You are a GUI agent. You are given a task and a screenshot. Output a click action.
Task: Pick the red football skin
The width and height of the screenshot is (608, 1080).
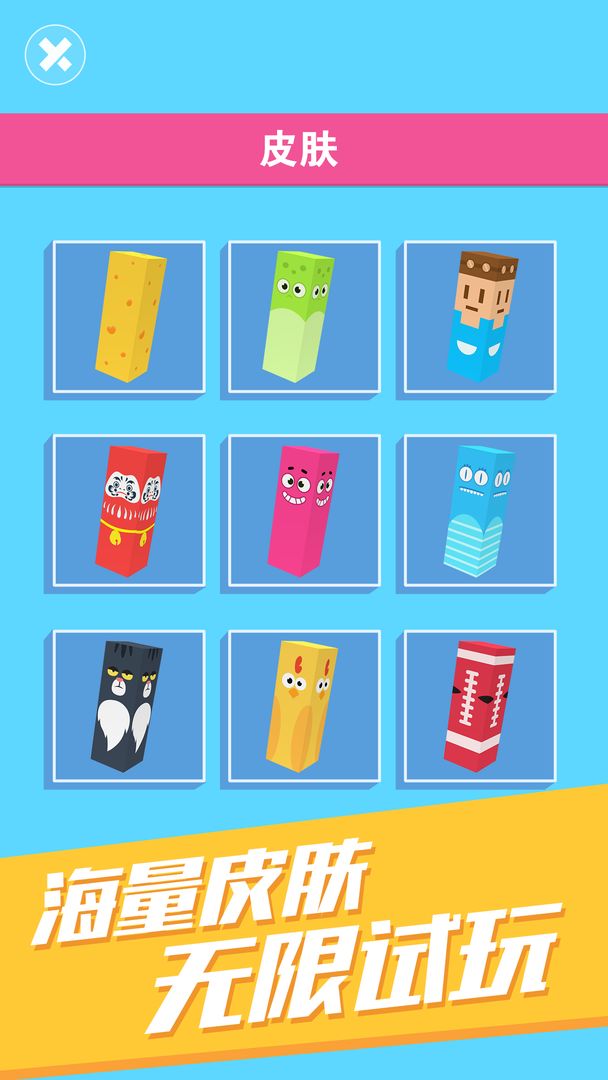480,706
